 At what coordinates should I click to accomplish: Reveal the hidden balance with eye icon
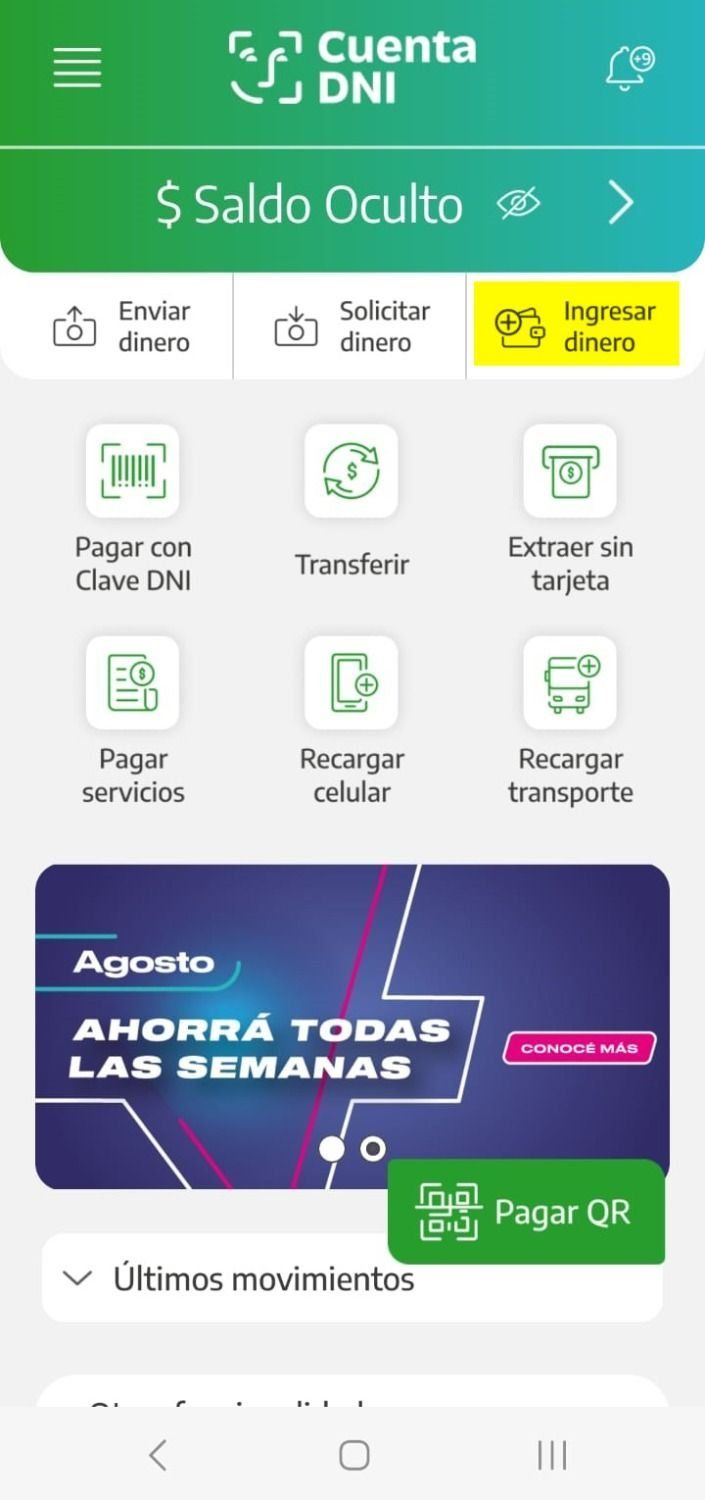click(518, 204)
